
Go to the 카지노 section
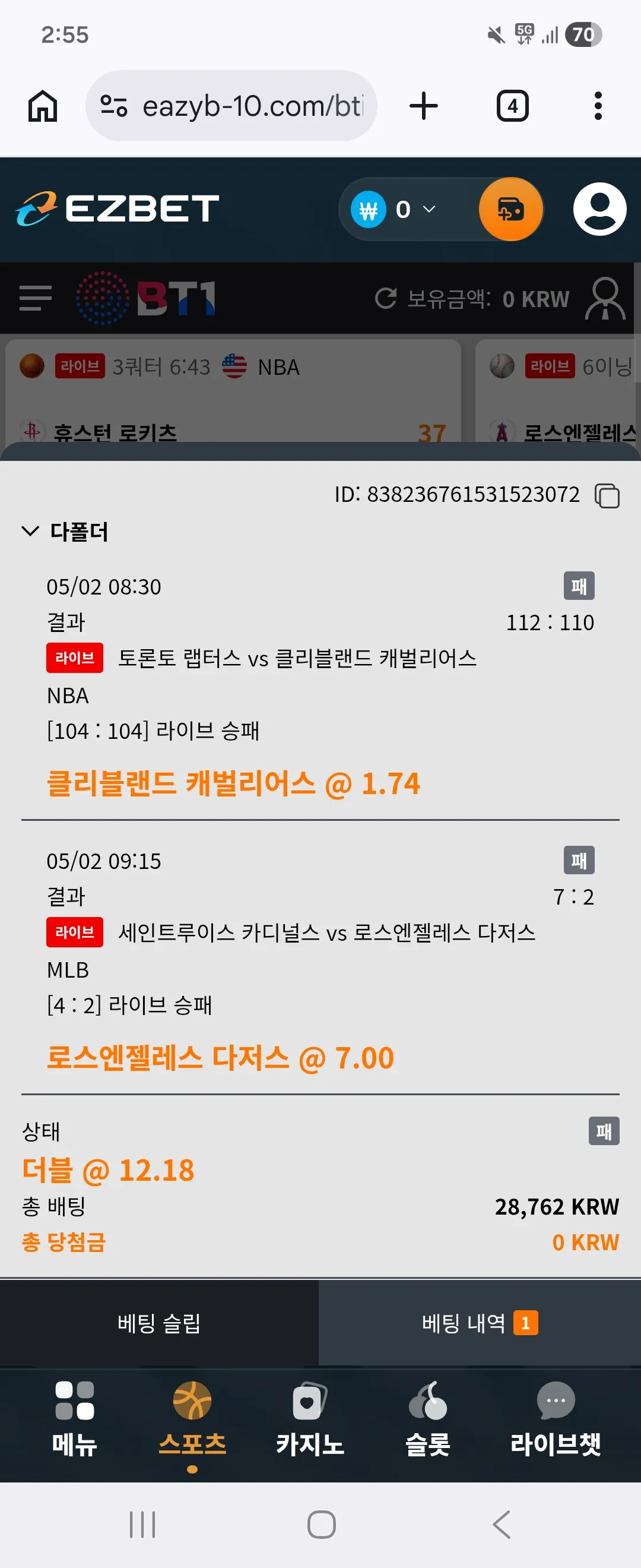click(310, 1420)
